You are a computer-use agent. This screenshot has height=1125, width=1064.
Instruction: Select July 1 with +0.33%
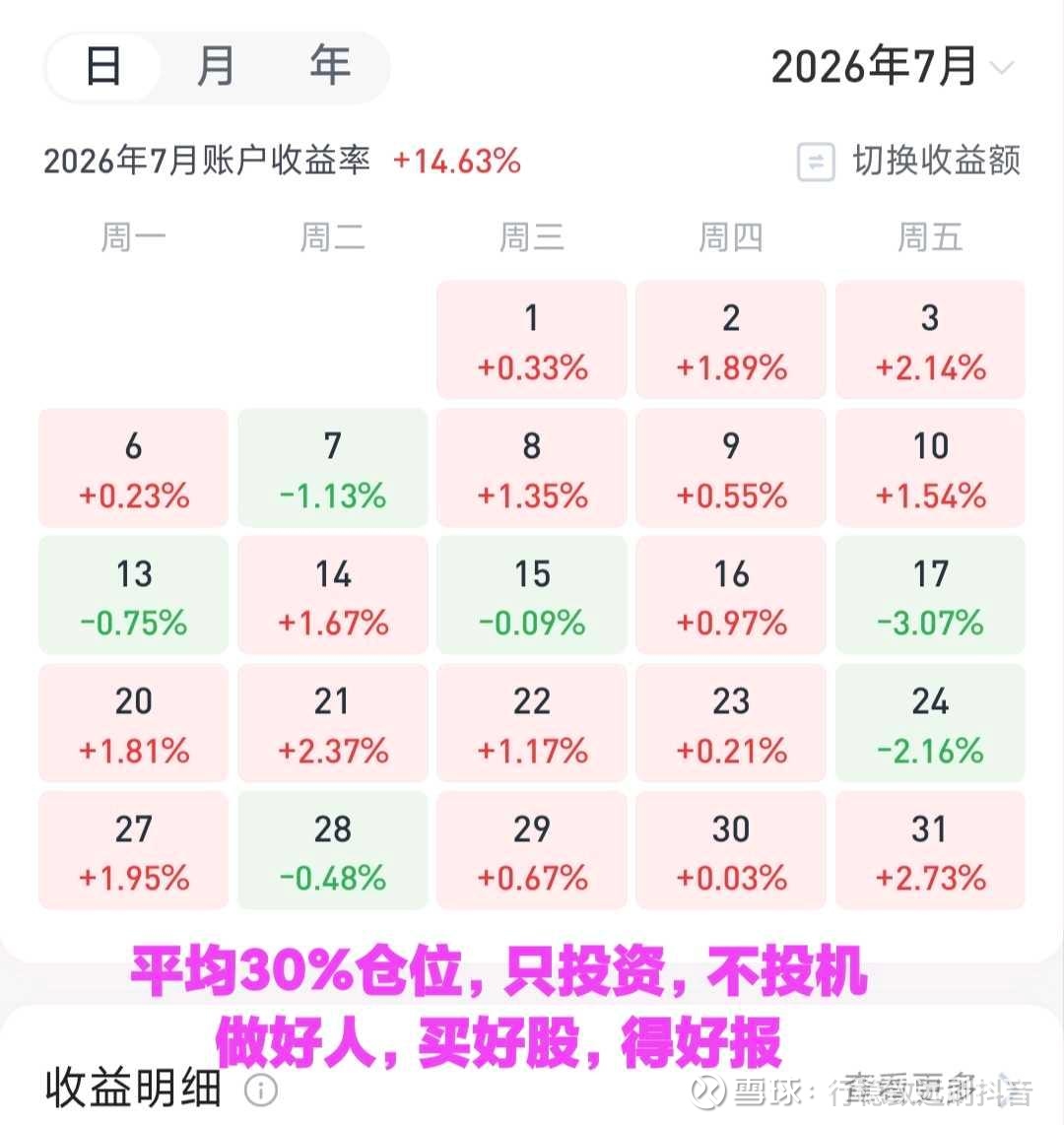[532, 339]
